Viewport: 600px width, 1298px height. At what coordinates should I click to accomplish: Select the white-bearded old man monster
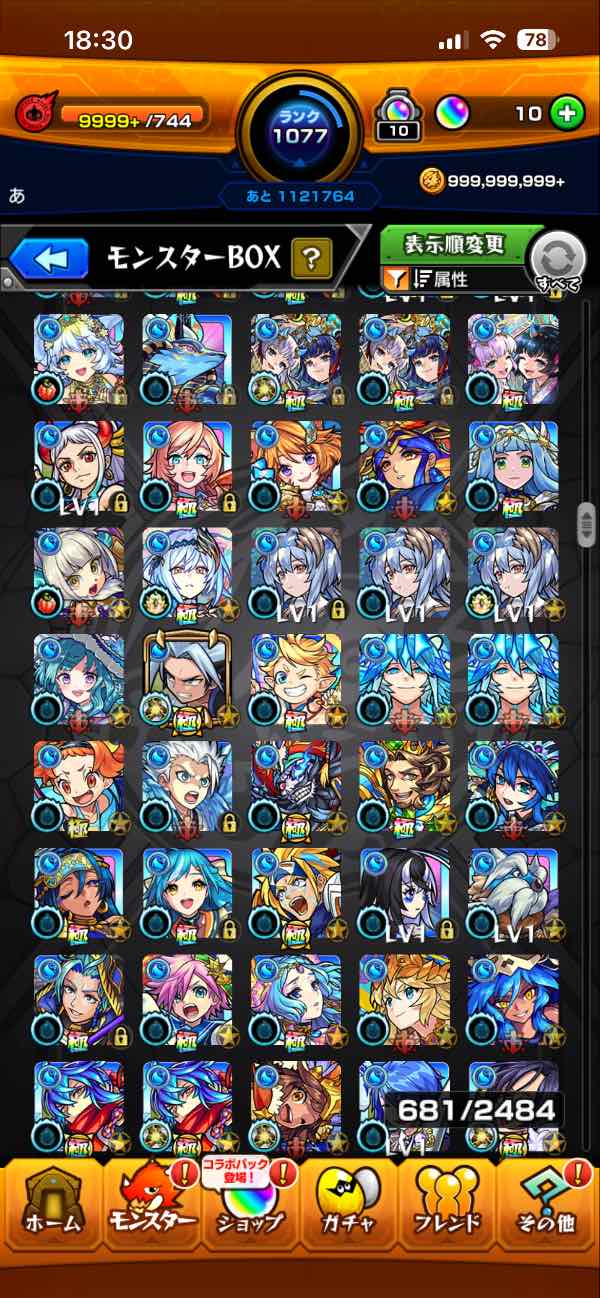click(x=514, y=893)
